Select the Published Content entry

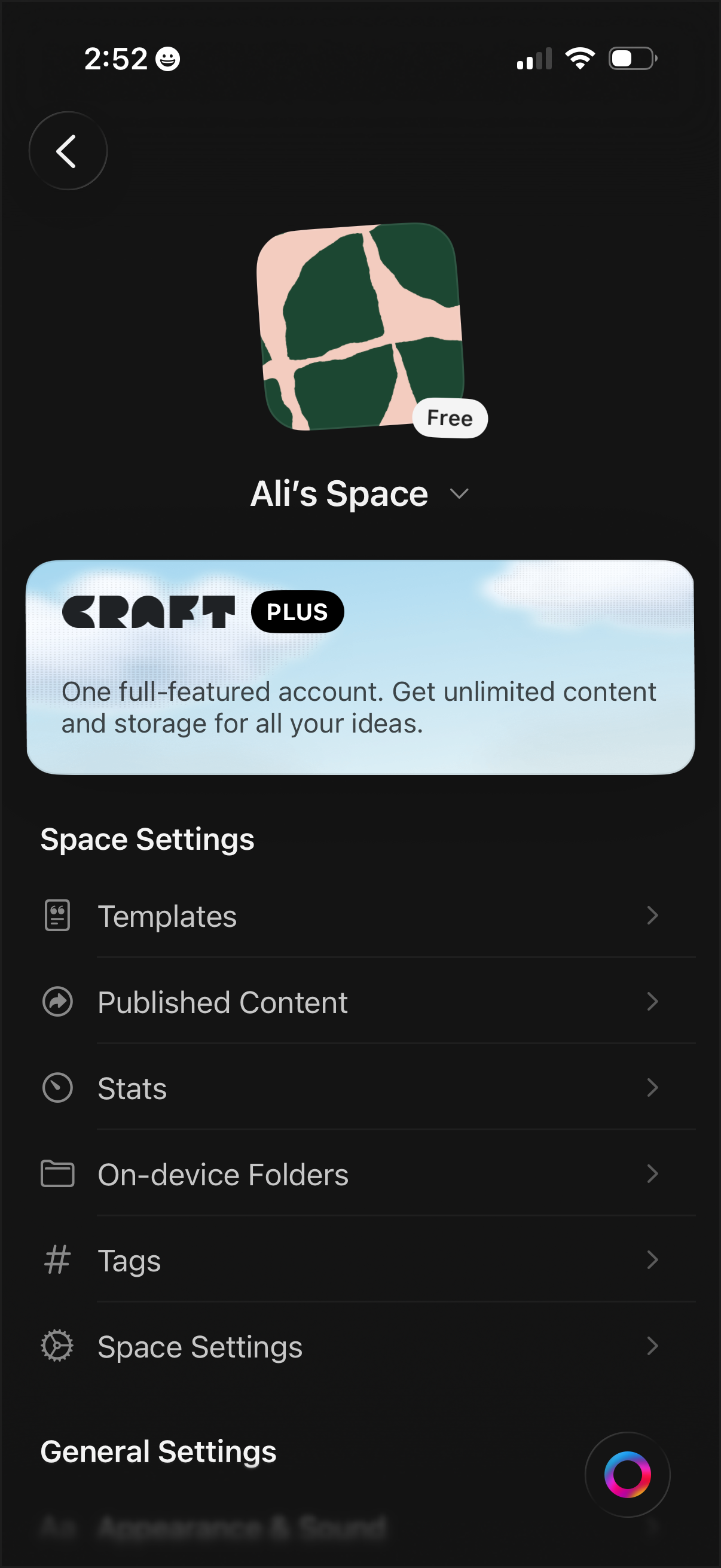222,1001
